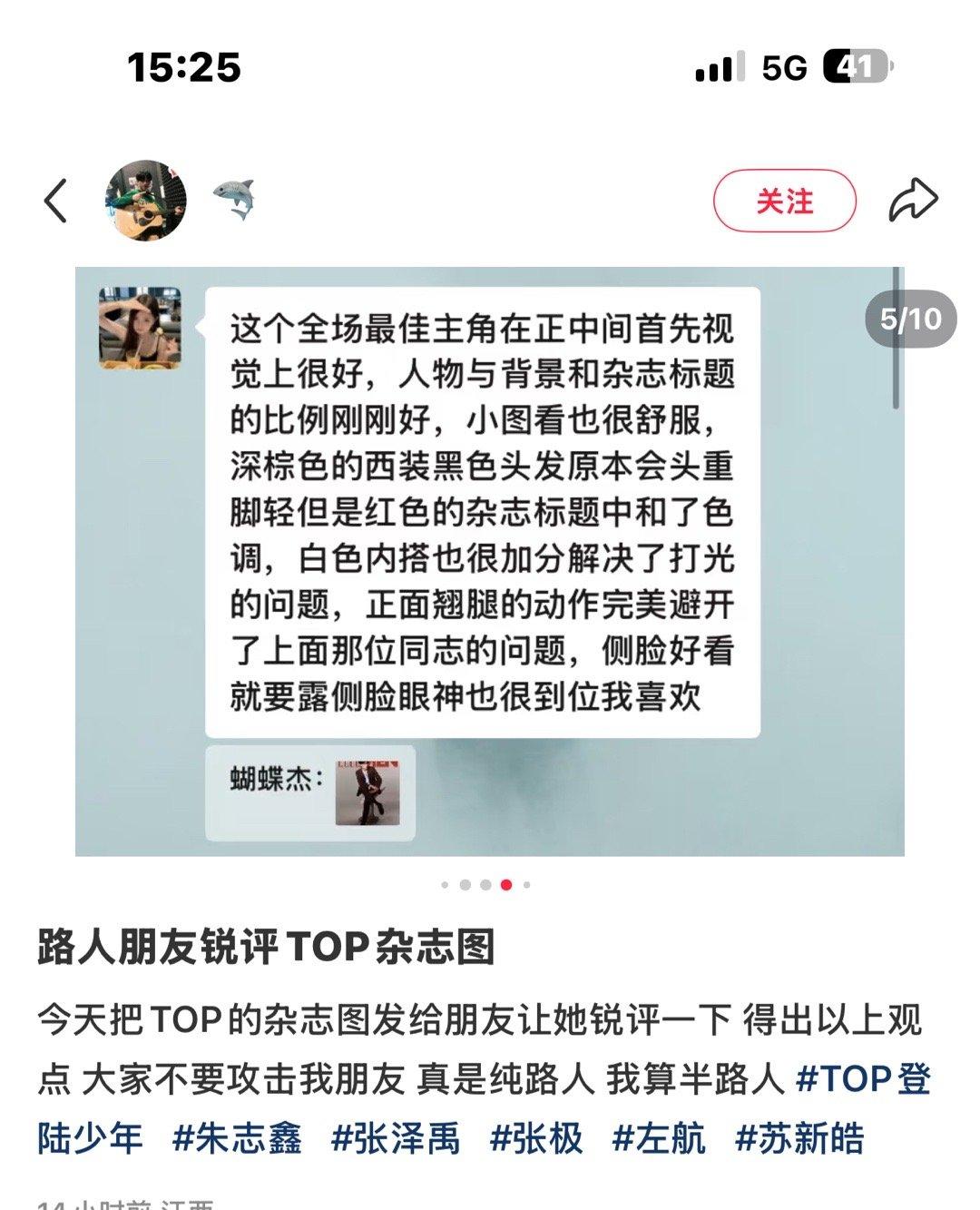Go back to the previous page
Image resolution: width=980 pixels, height=1210 pixels.
point(56,201)
